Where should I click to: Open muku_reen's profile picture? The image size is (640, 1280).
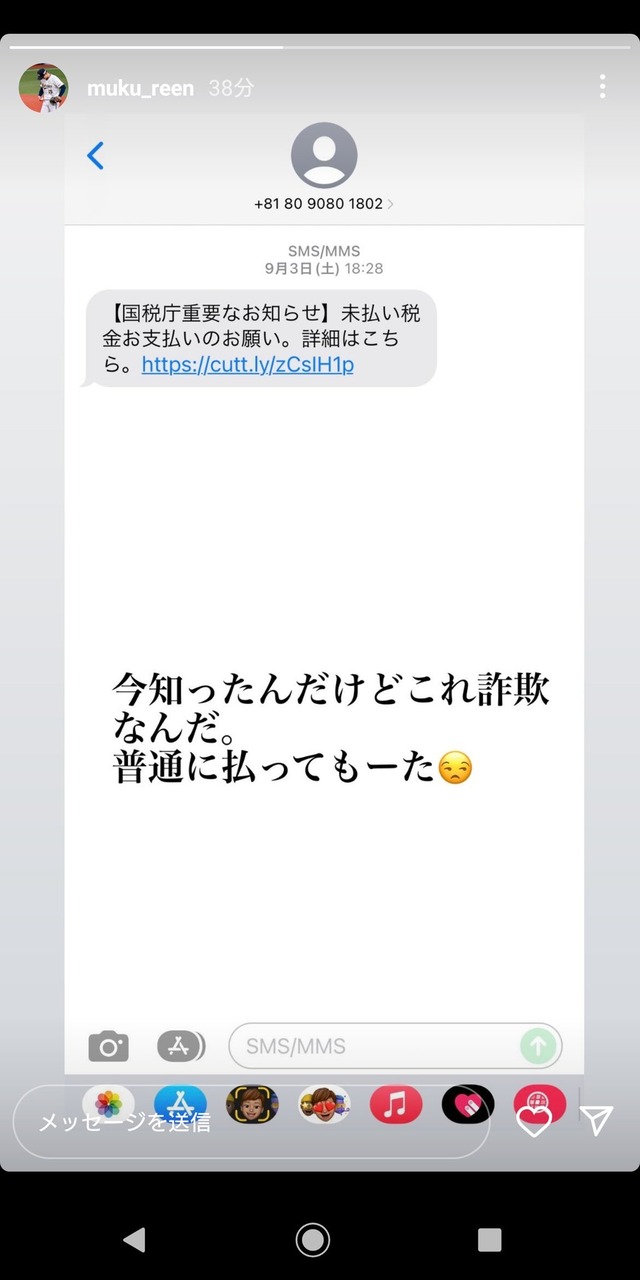click(x=43, y=88)
